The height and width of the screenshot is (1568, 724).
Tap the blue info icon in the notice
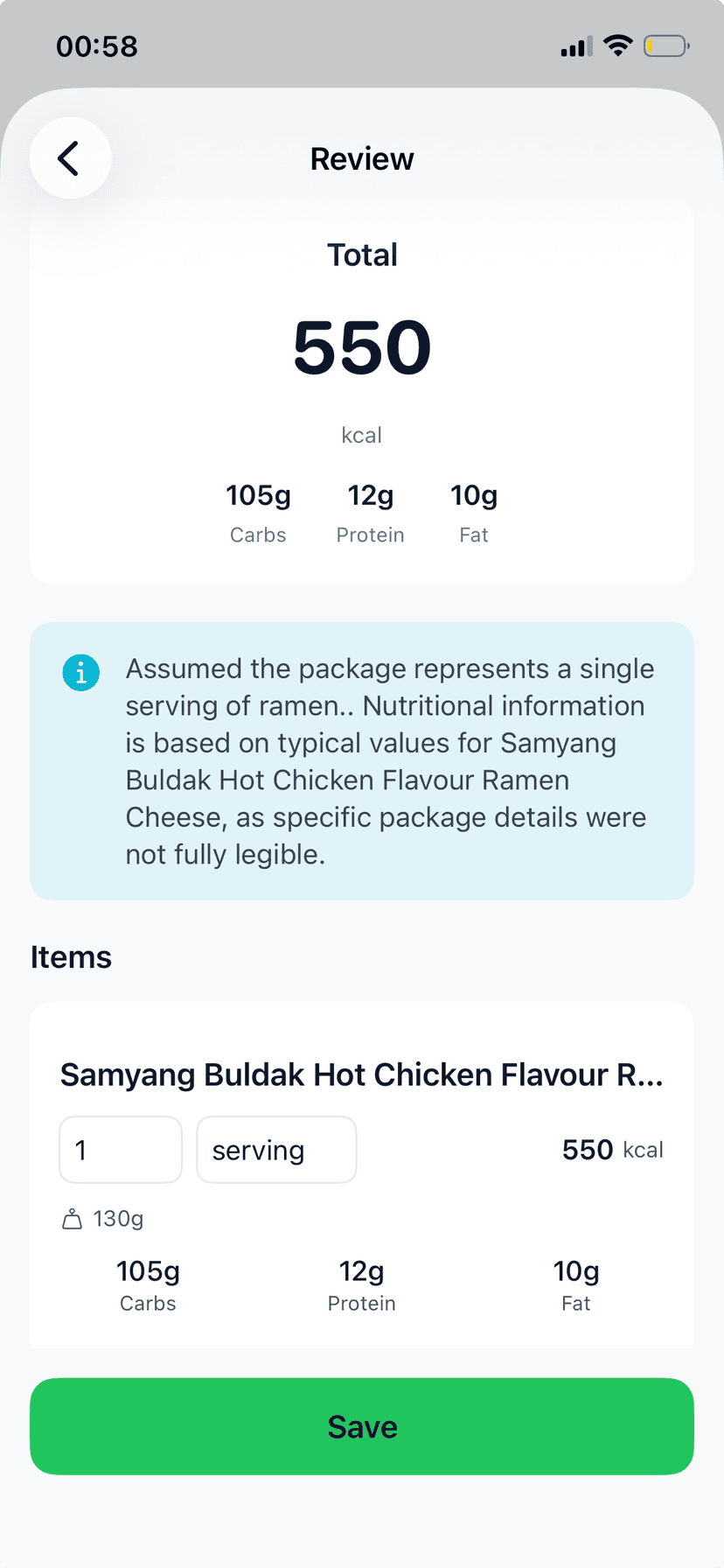coord(80,672)
